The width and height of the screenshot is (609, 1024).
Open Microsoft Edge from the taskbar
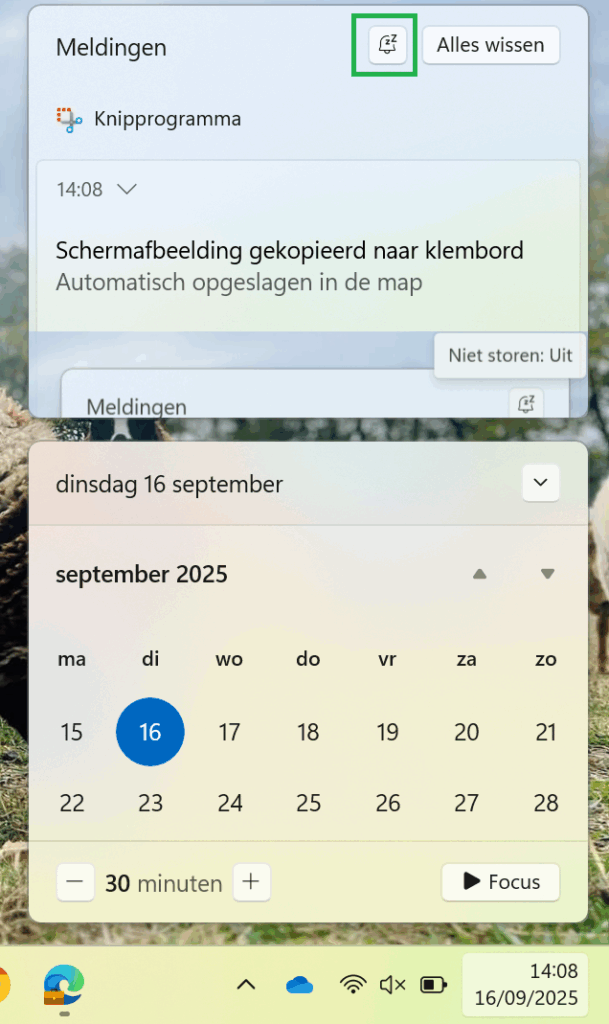pos(64,985)
